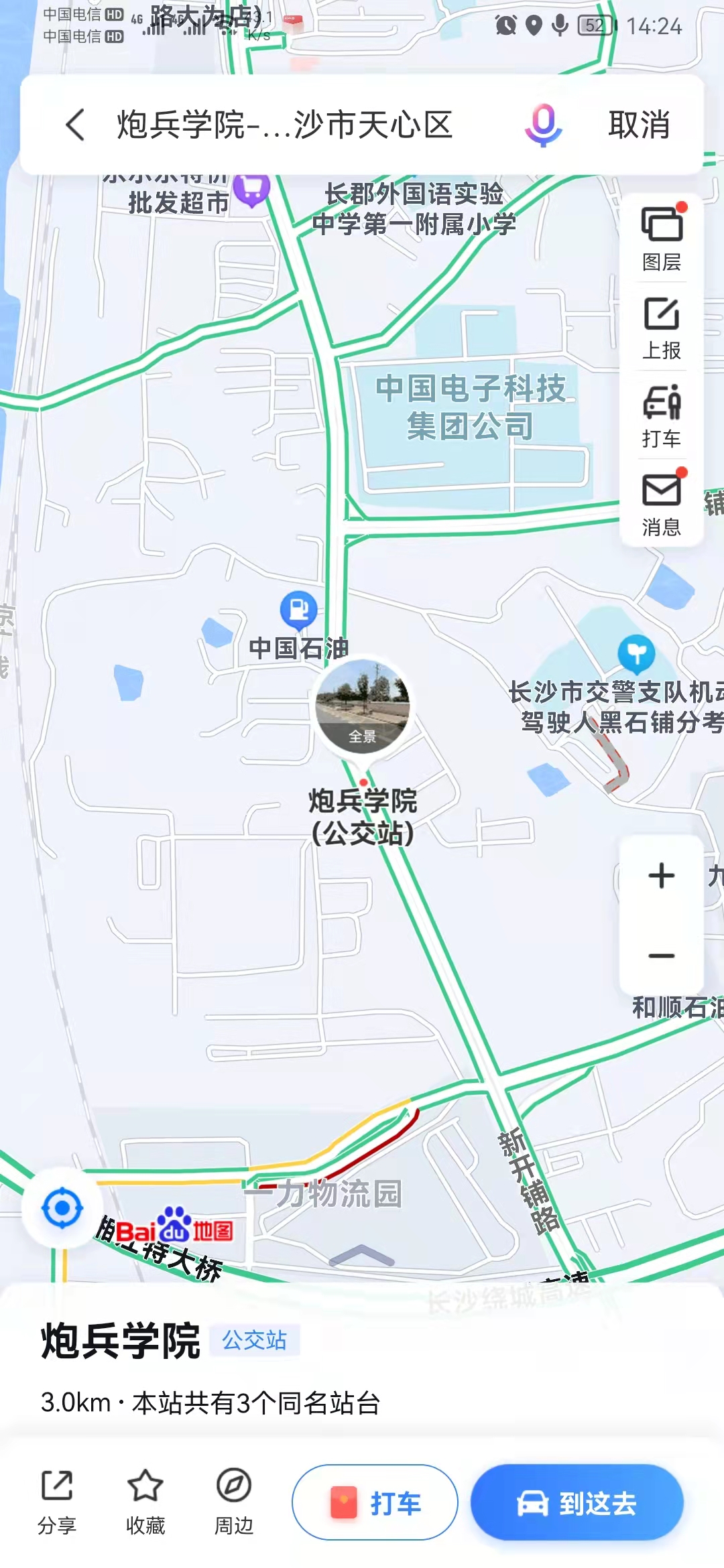Tap the 中国石油 gas station map icon
724x1568 pixels.
tap(298, 608)
